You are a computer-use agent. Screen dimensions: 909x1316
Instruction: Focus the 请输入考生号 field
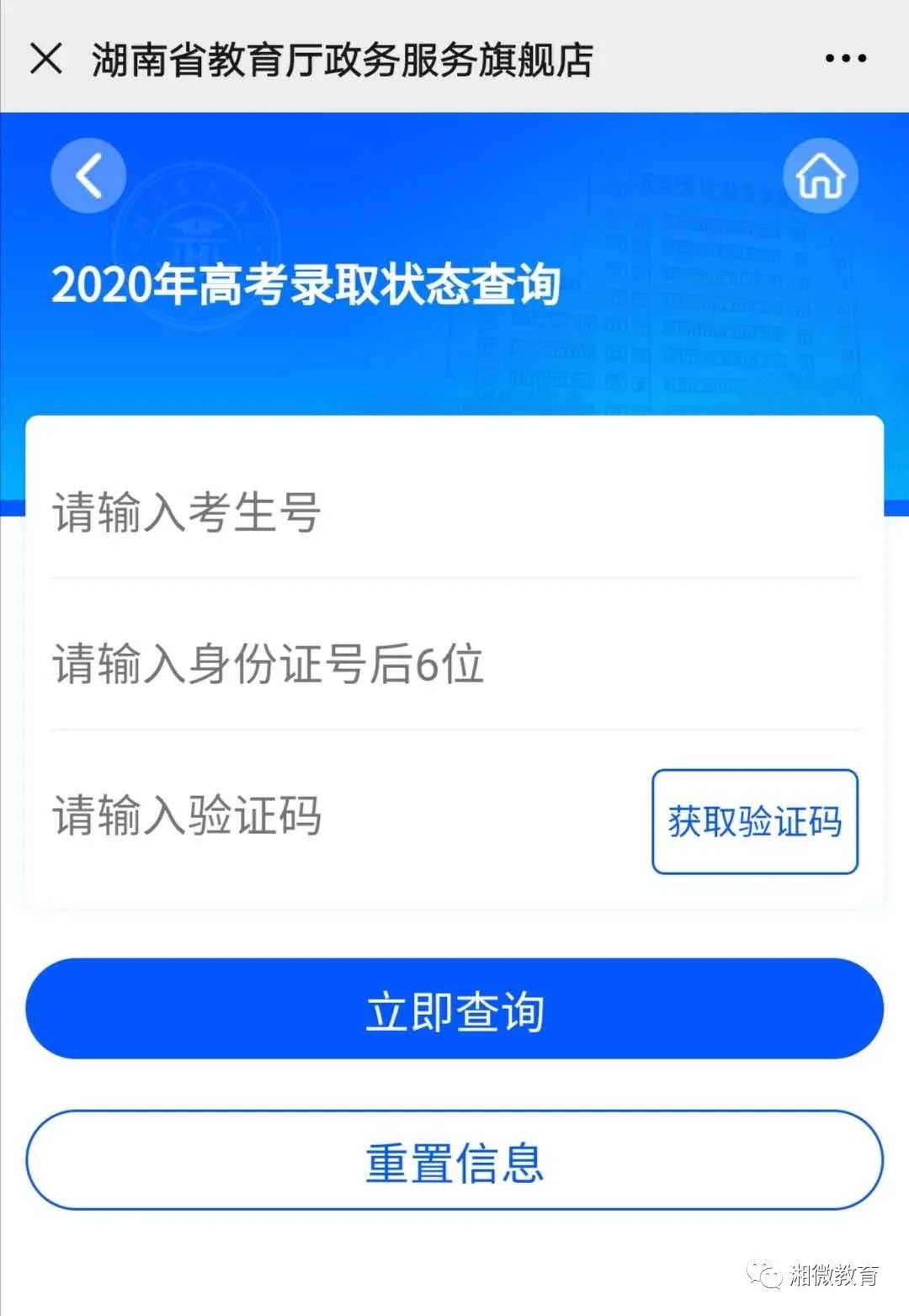[454, 512]
